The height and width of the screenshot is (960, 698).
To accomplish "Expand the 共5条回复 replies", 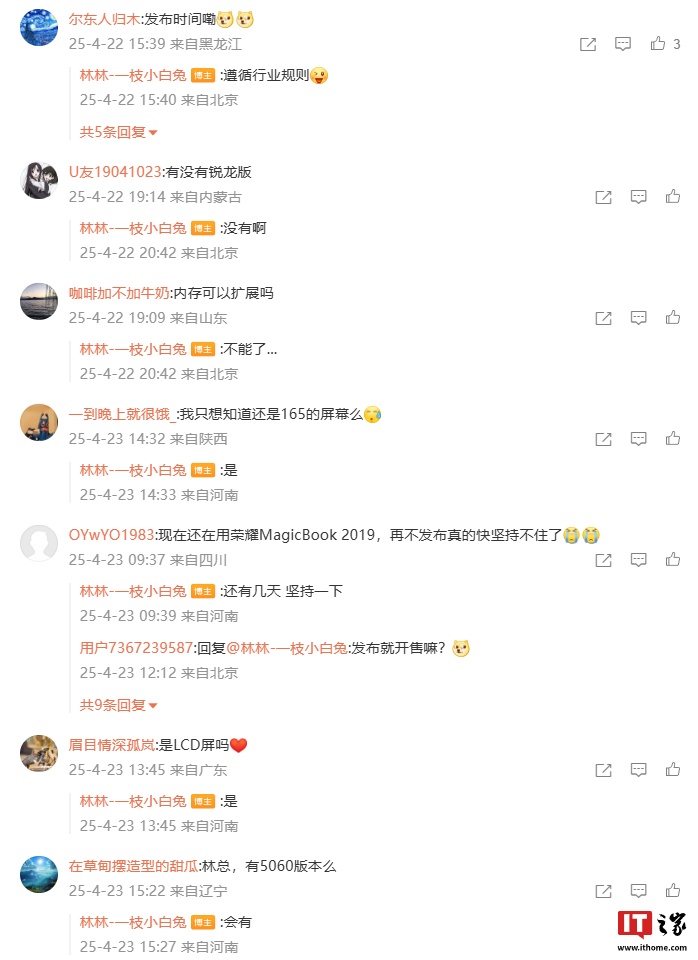I will pos(118,132).
